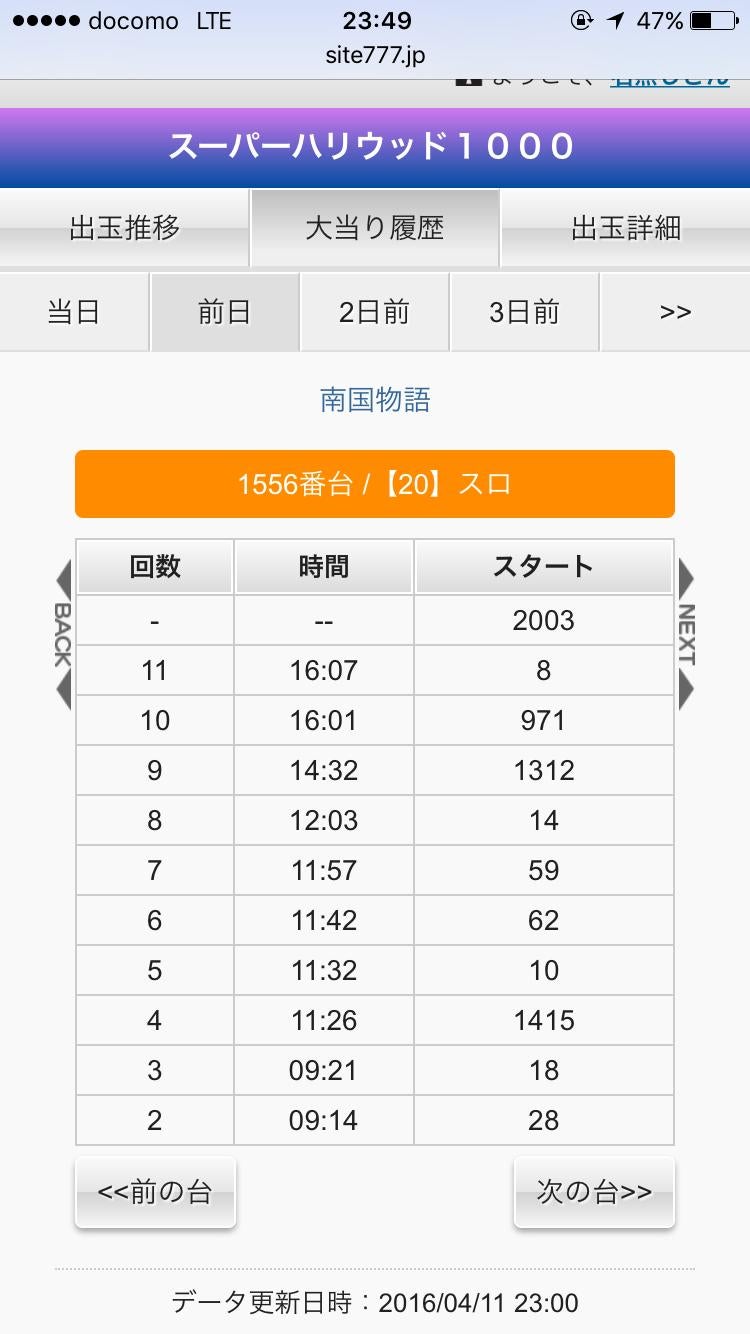Select the 前日 day filter

(225, 311)
